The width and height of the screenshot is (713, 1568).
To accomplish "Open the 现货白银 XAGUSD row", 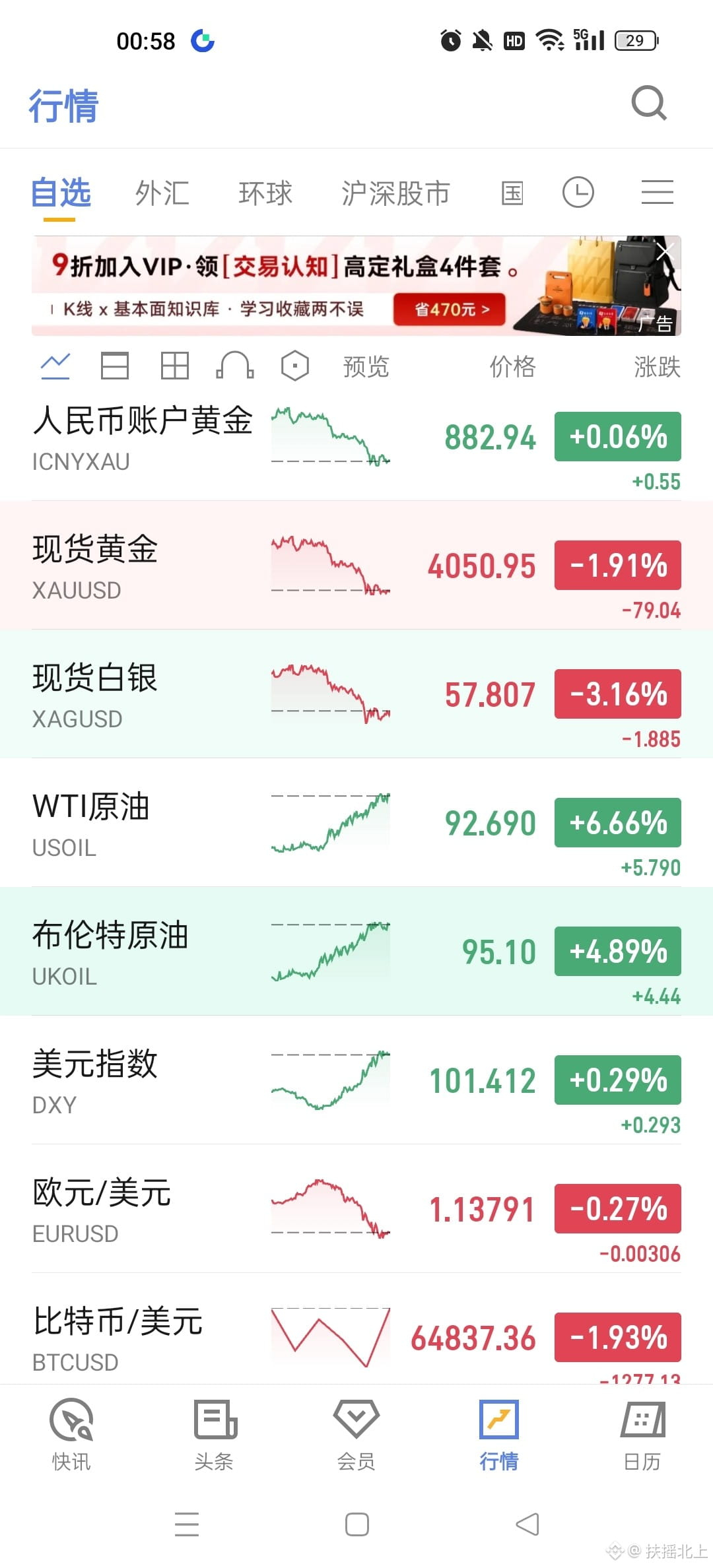I will point(356,694).
